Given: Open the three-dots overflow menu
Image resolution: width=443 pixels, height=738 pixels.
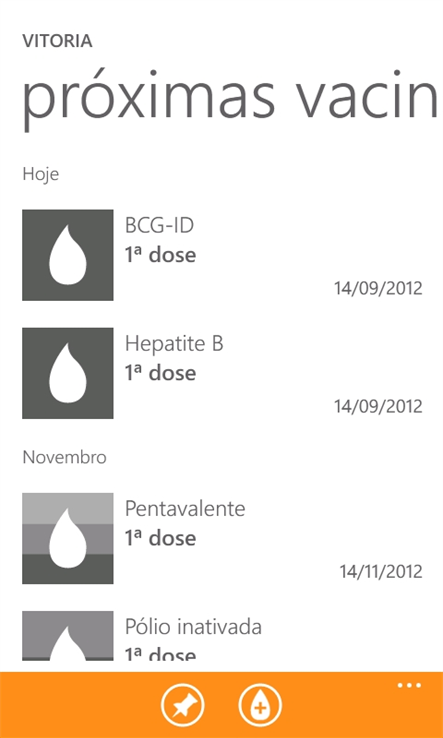Looking at the screenshot, I should coord(409,686).
